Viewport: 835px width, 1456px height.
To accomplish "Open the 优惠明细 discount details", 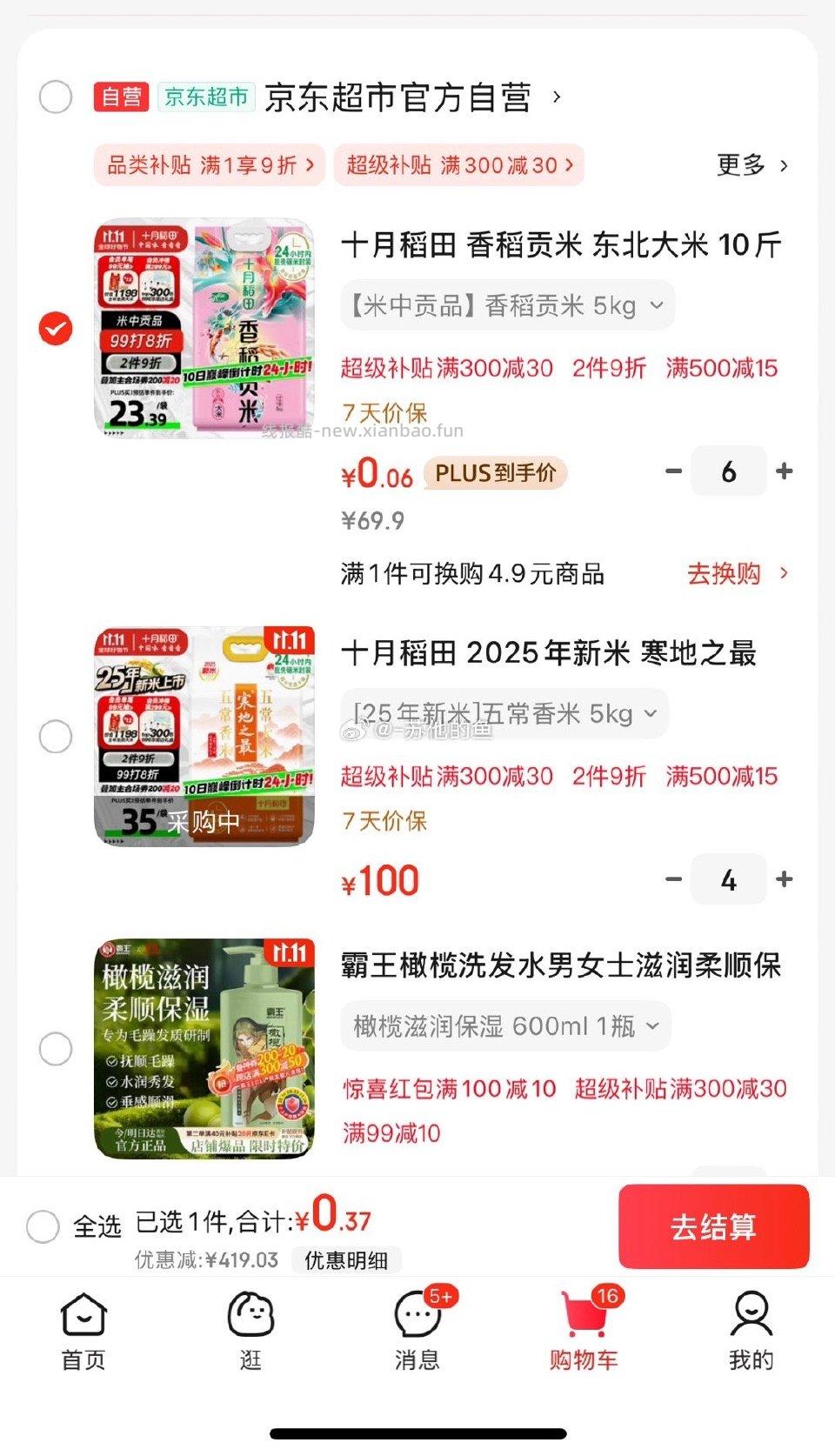I will 346,1260.
